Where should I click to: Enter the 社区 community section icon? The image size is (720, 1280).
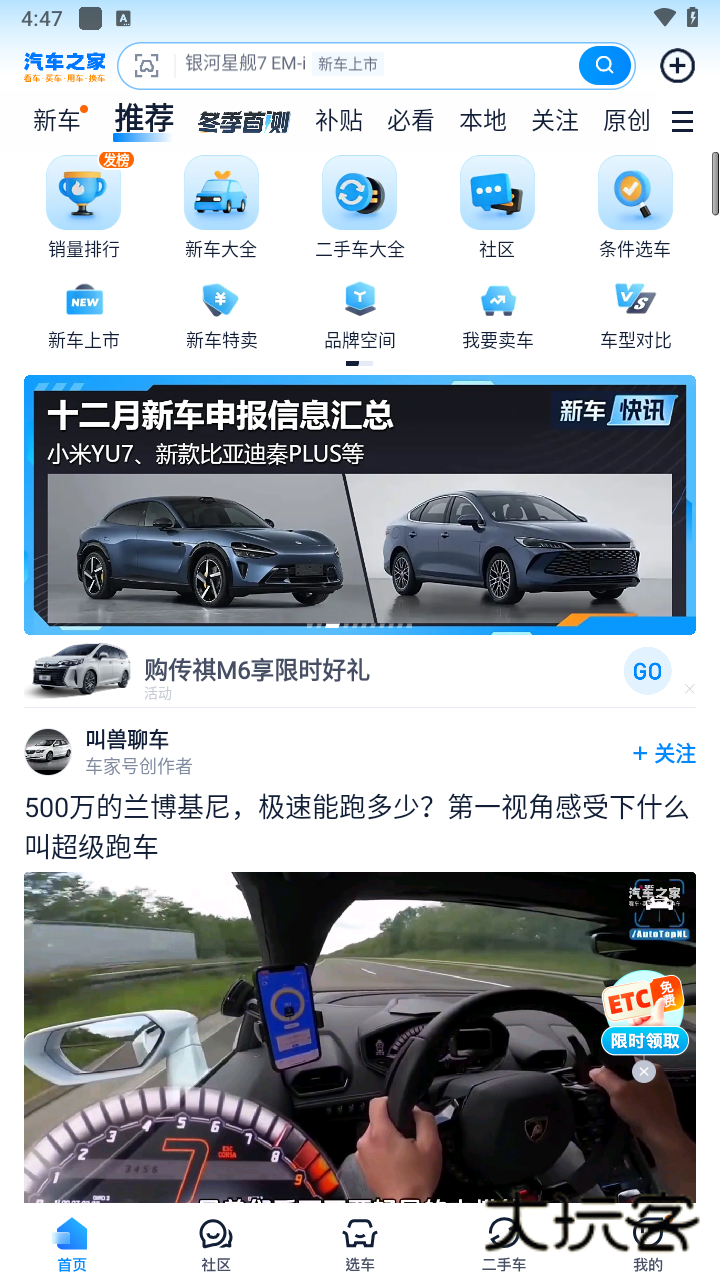pos(497,207)
